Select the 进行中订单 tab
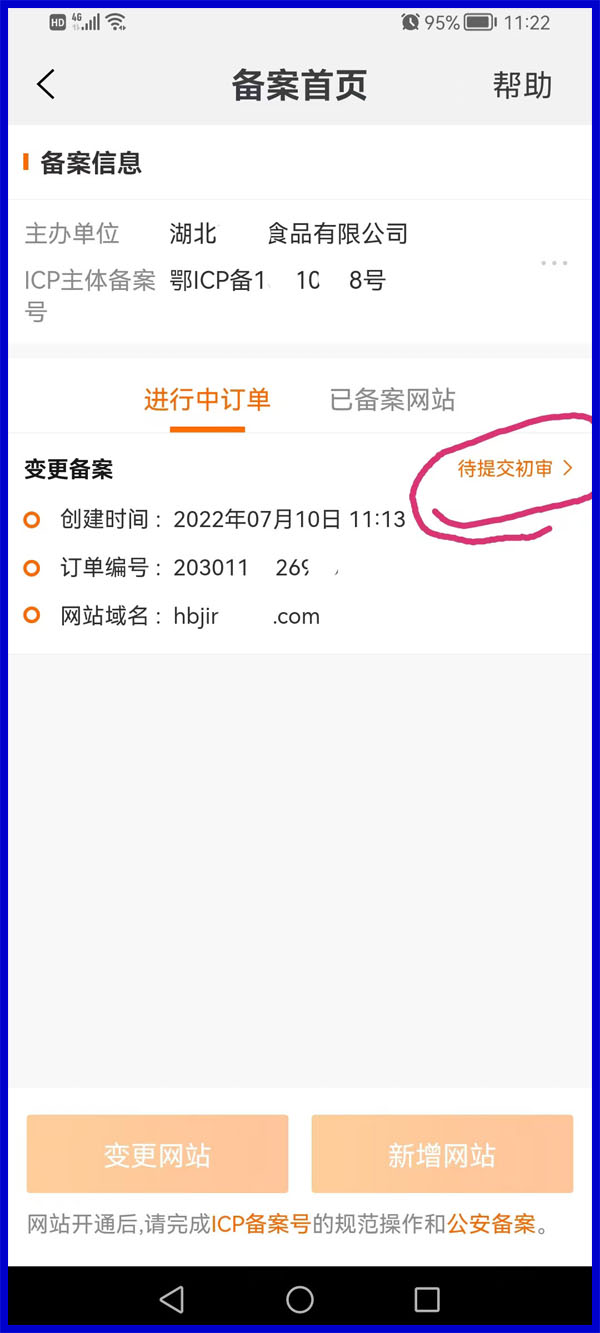The height and width of the screenshot is (1333, 600). [207, 400]
